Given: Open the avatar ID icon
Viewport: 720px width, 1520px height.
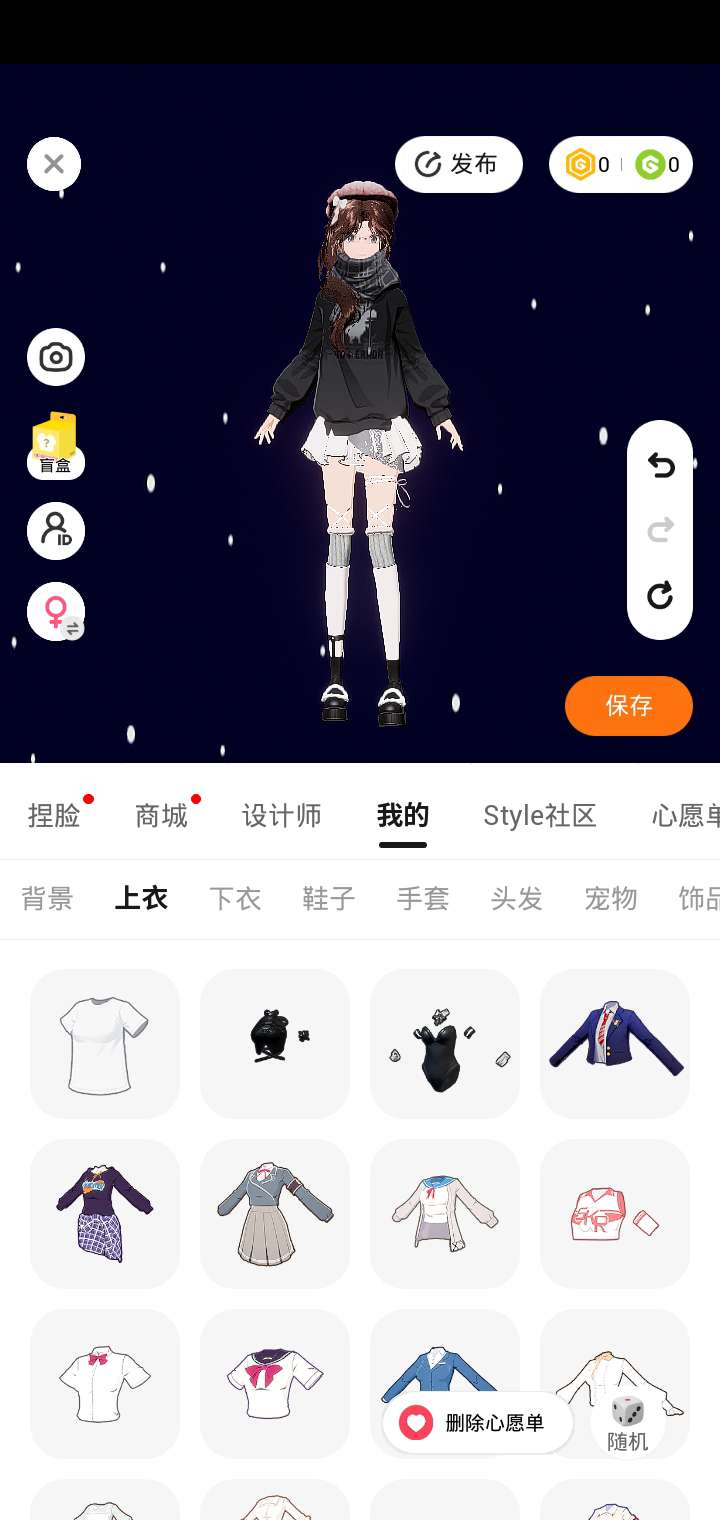Looking at the screenshot, I should 56,531.
